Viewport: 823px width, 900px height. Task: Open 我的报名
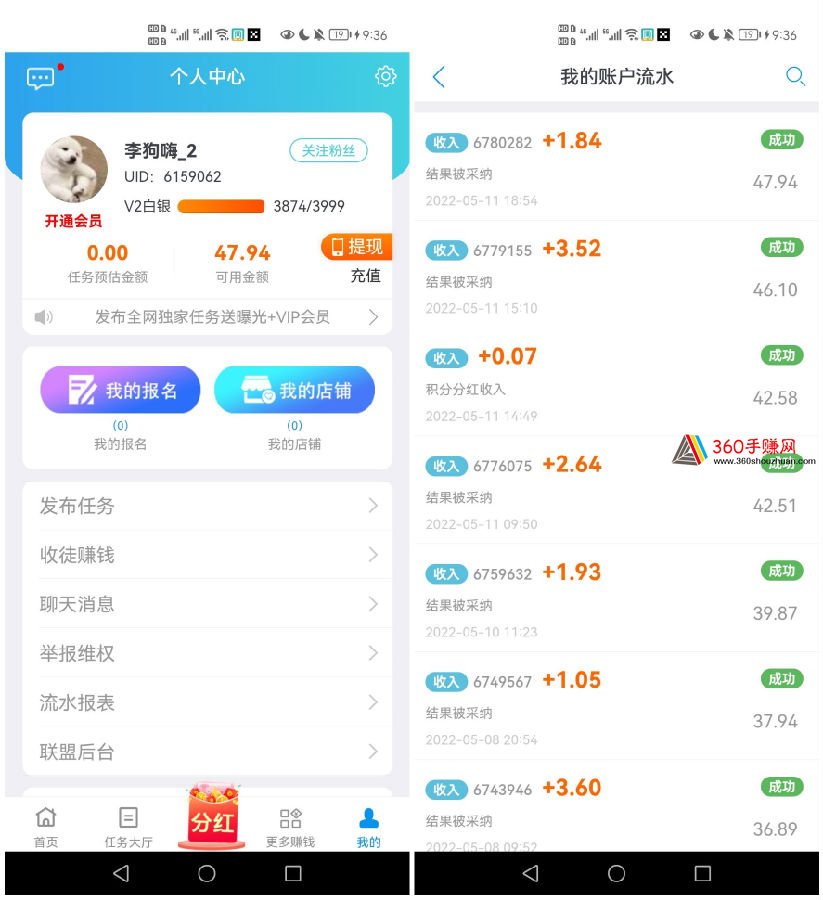(x=120, y=391)
